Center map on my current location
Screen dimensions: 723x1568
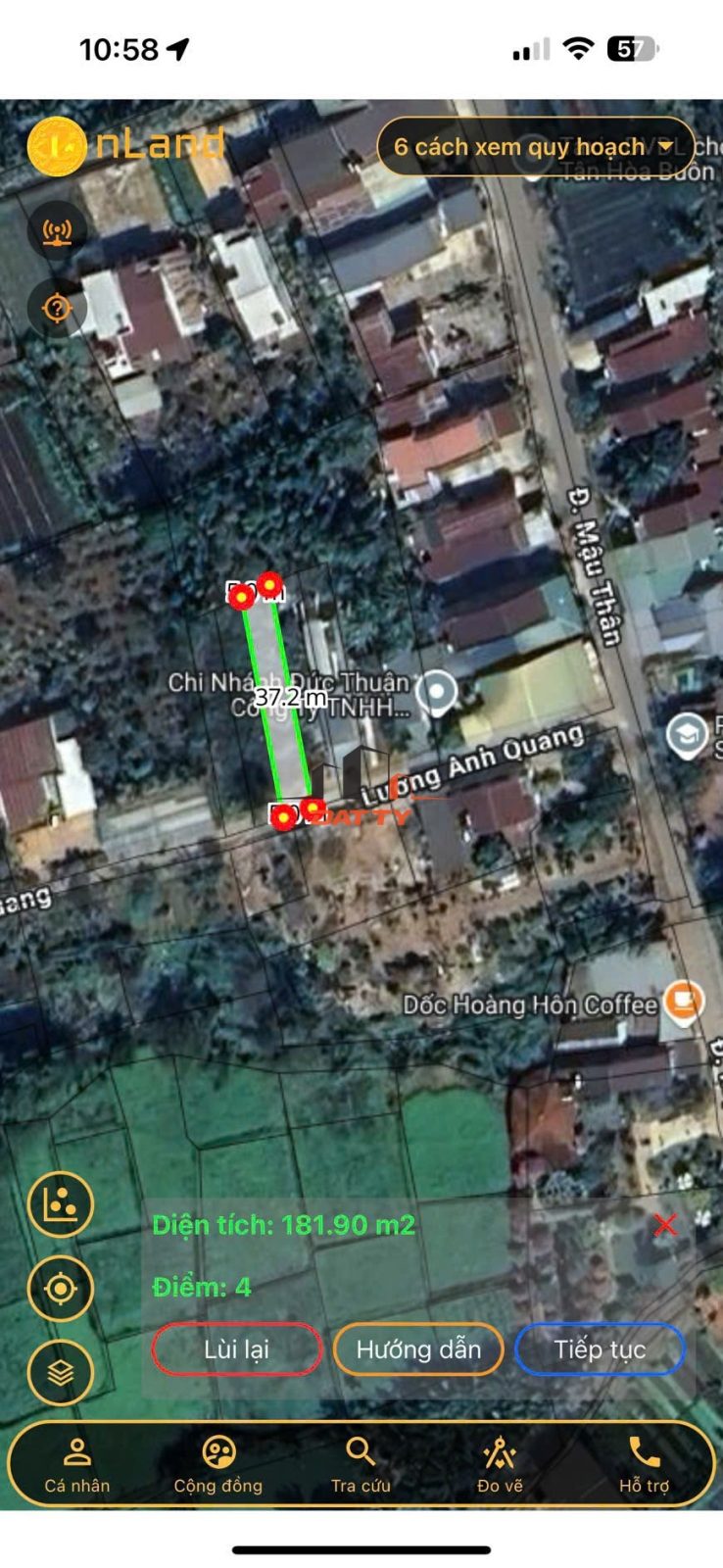coord(61,1288)
